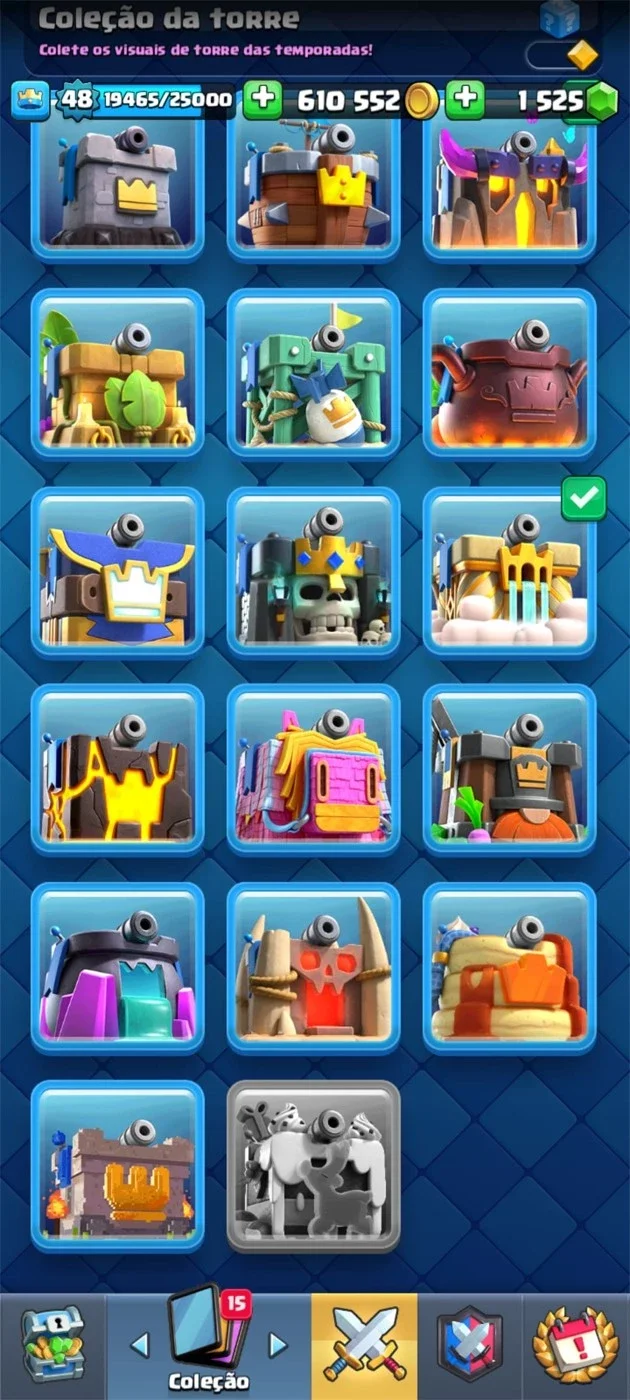This screenshot has height=1400, width=630.
Task: Go to the battle crossed swords tab
Action: pos(364,1345)
